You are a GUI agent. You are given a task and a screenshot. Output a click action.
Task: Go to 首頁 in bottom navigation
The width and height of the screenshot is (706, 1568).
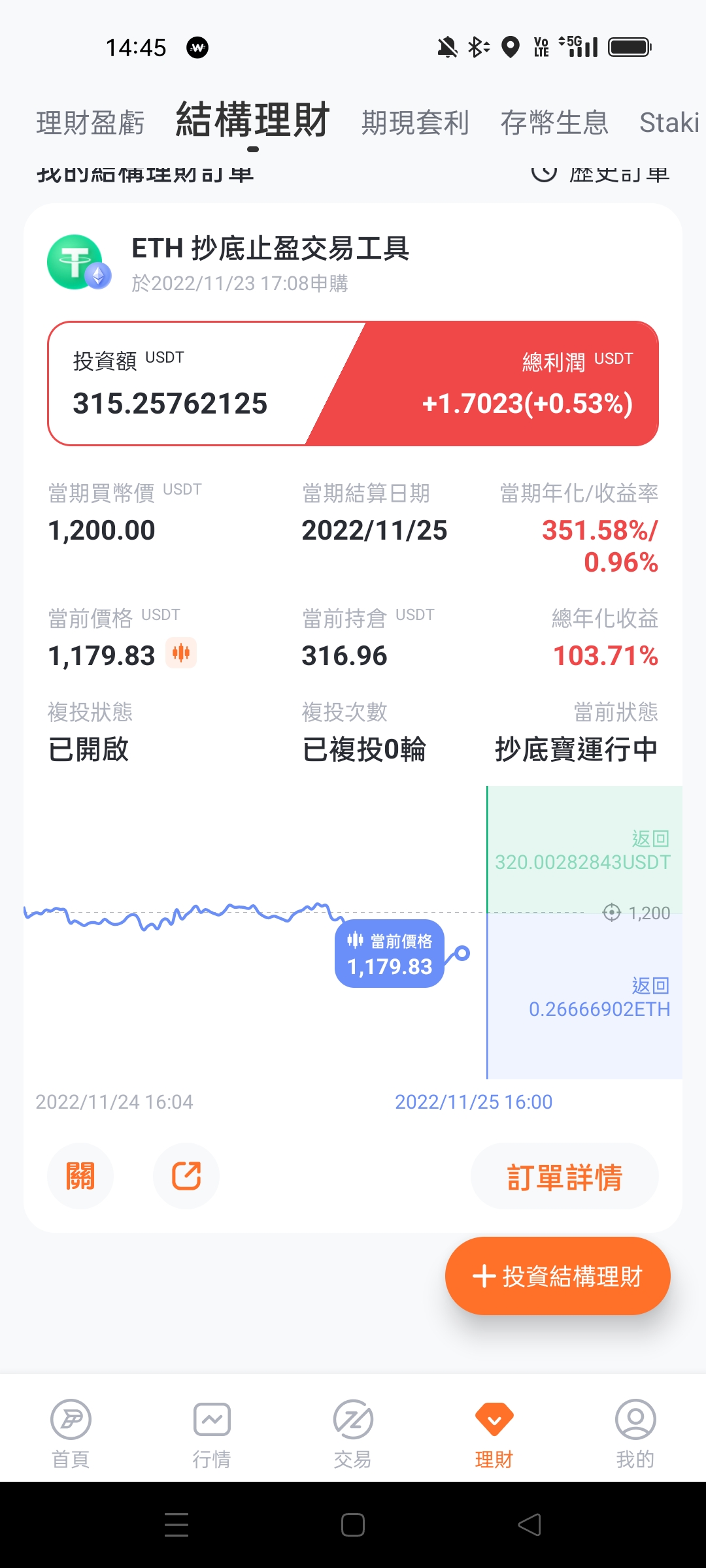tap(71, 1434)
